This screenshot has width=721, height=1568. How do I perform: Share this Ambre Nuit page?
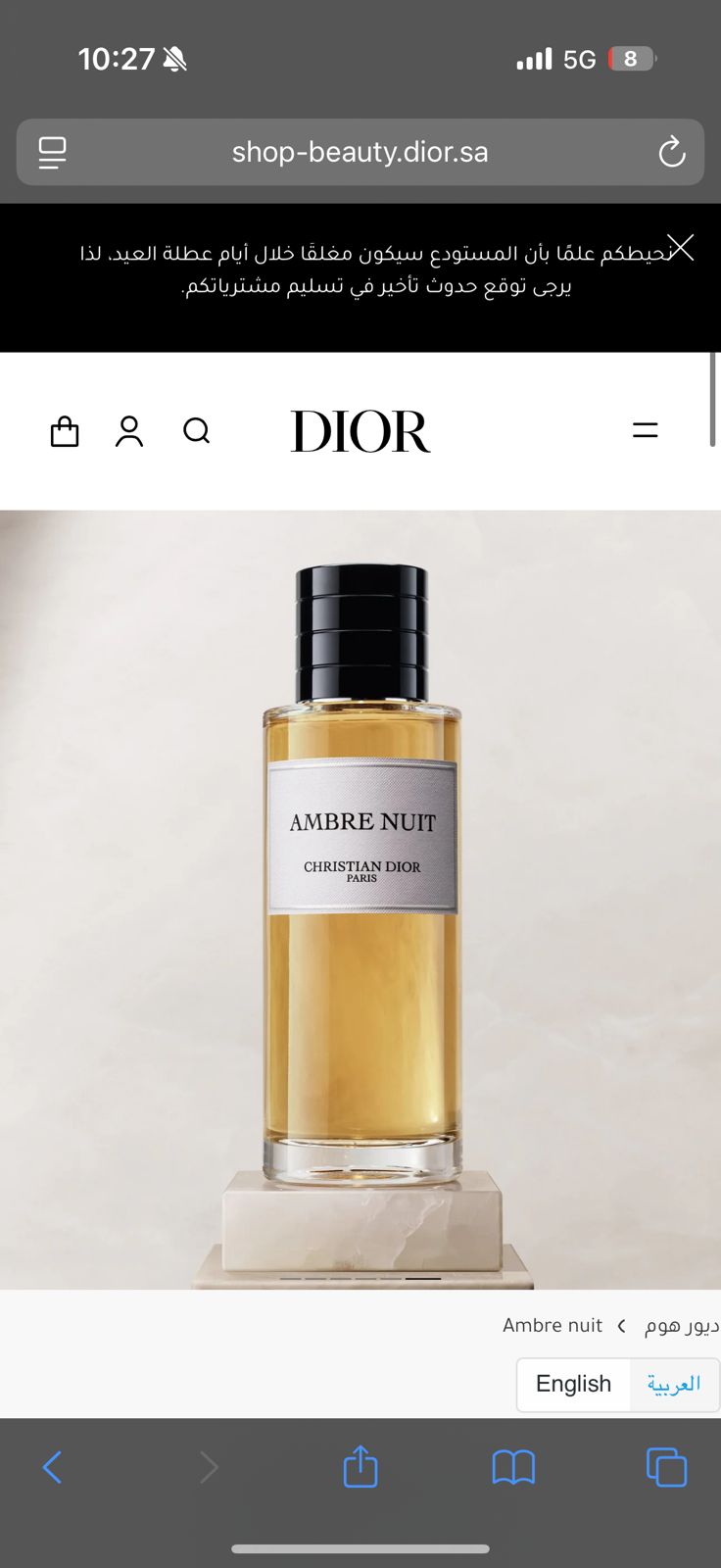point(360,1466)
